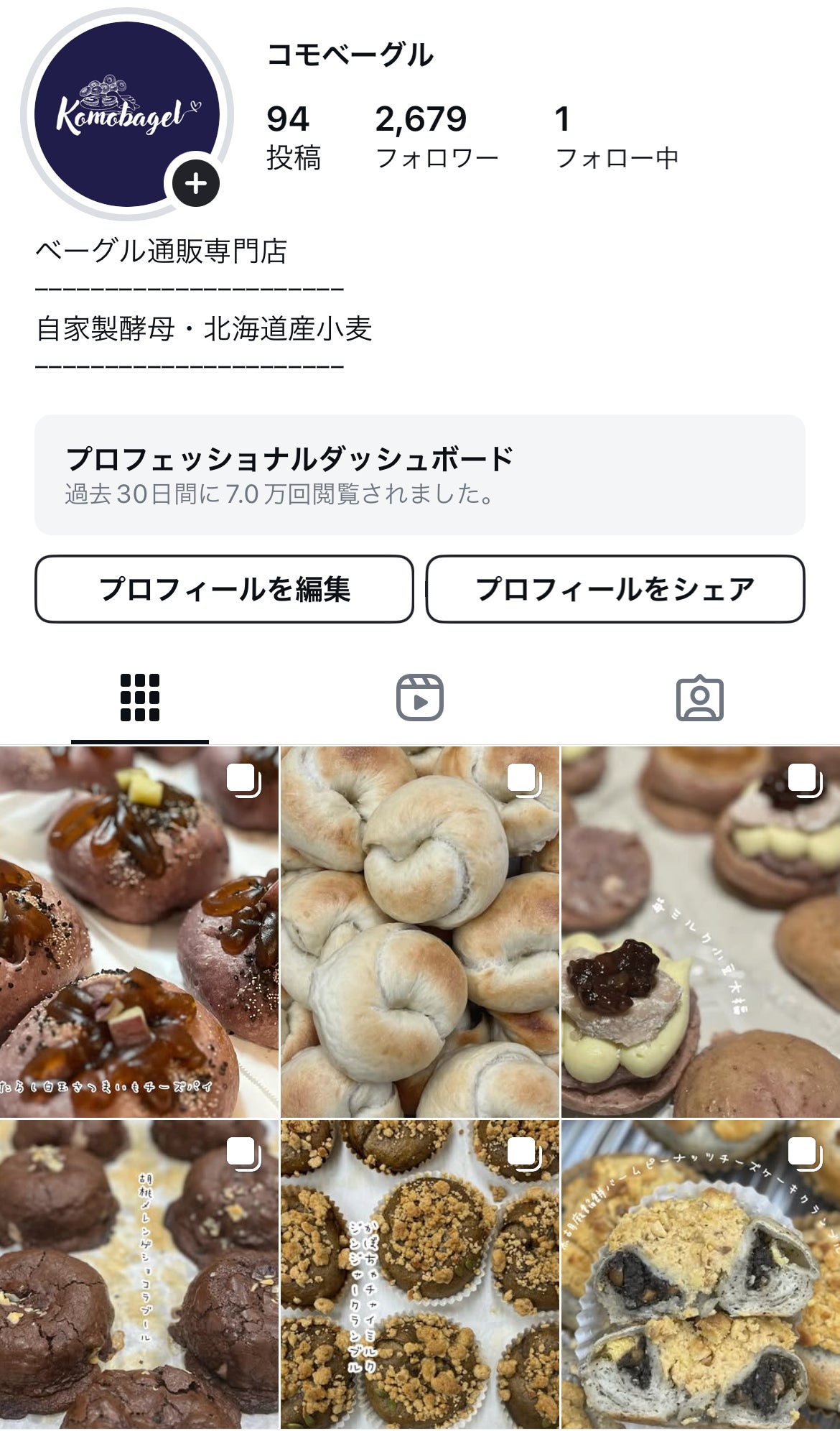This screenshot has width=840, height=1431.
Task: Switch to the tagged photos tab
Action: click(700, 698)
